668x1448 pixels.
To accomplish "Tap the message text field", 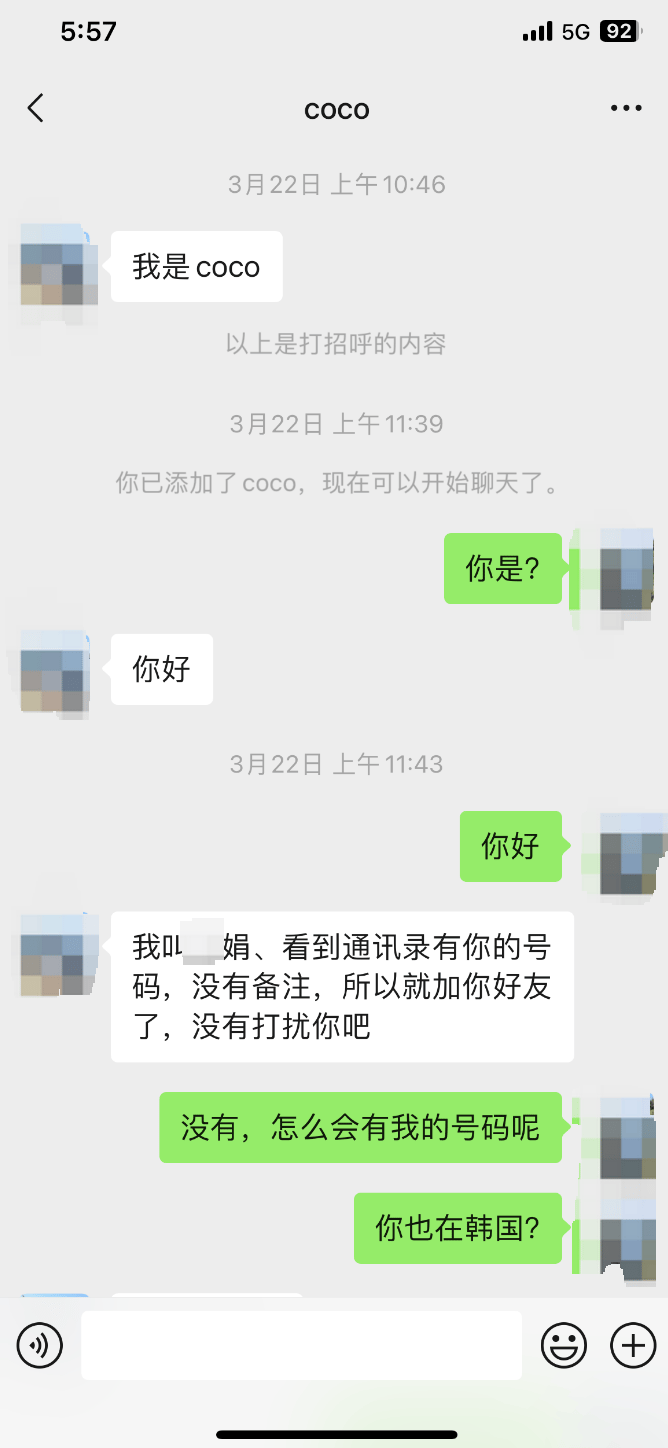I will (x=302, y=1345).
